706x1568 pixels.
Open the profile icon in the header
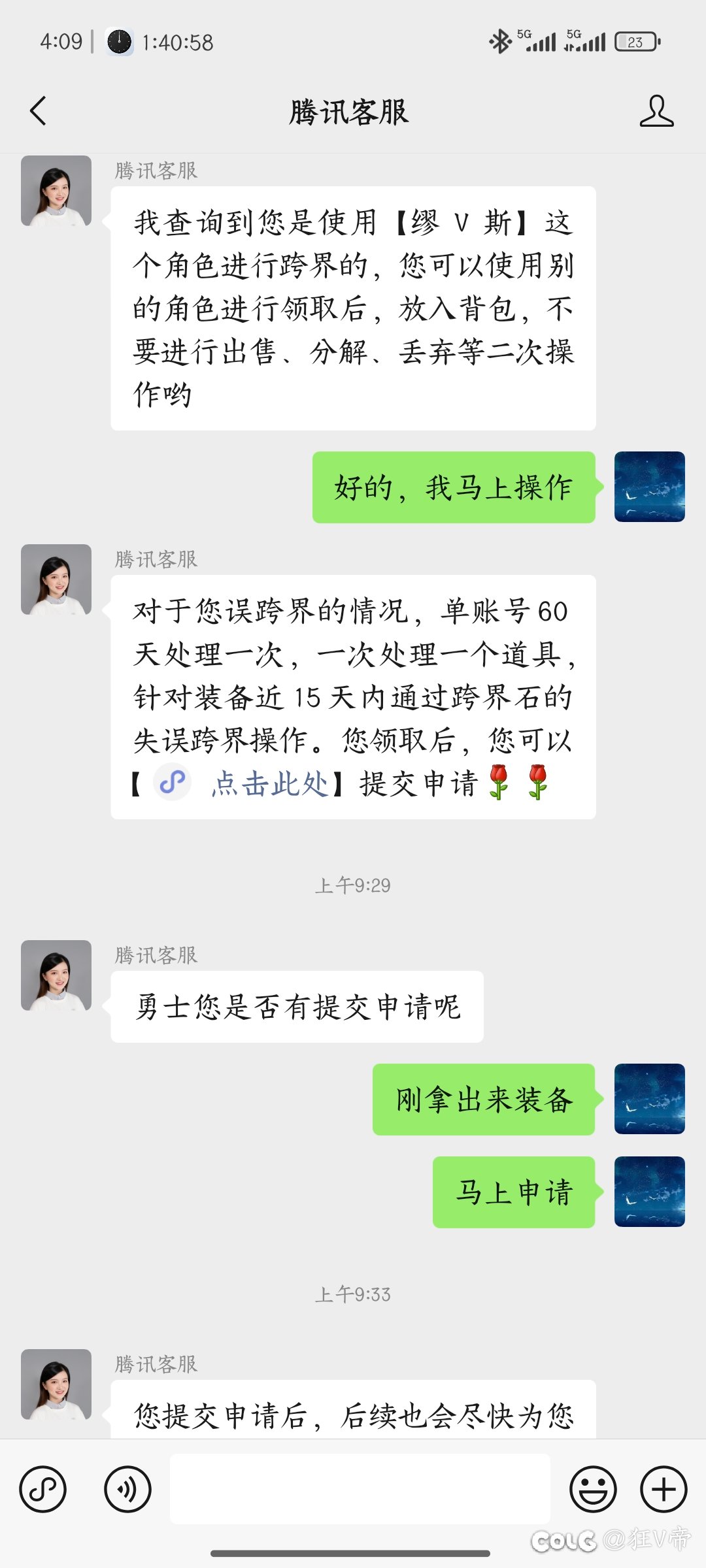point(656,111)
